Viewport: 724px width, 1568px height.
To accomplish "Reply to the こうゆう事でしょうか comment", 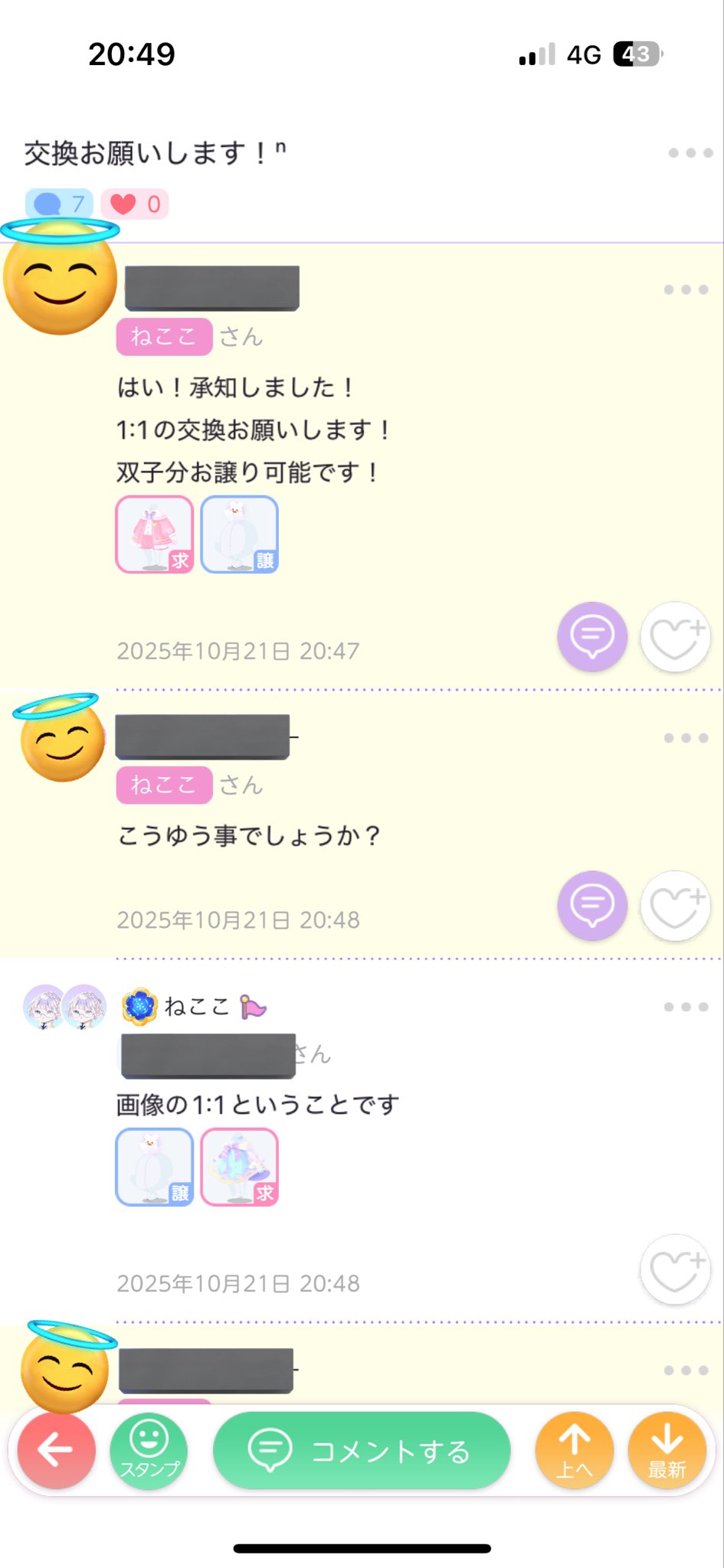I will click(x=592, y=905).
